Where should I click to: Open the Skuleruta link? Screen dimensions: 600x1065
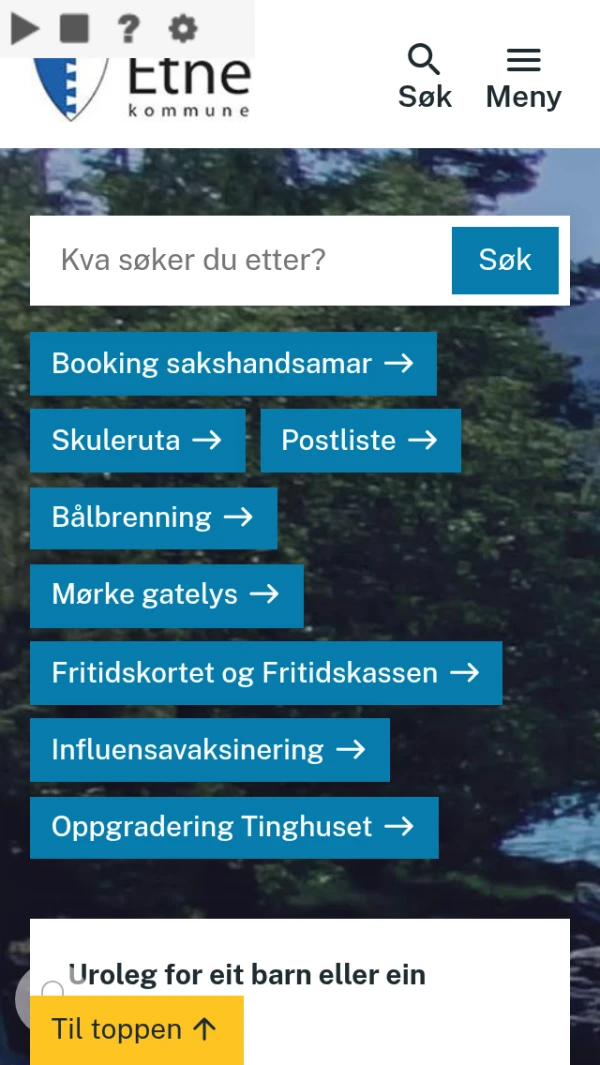click(137, 441)
